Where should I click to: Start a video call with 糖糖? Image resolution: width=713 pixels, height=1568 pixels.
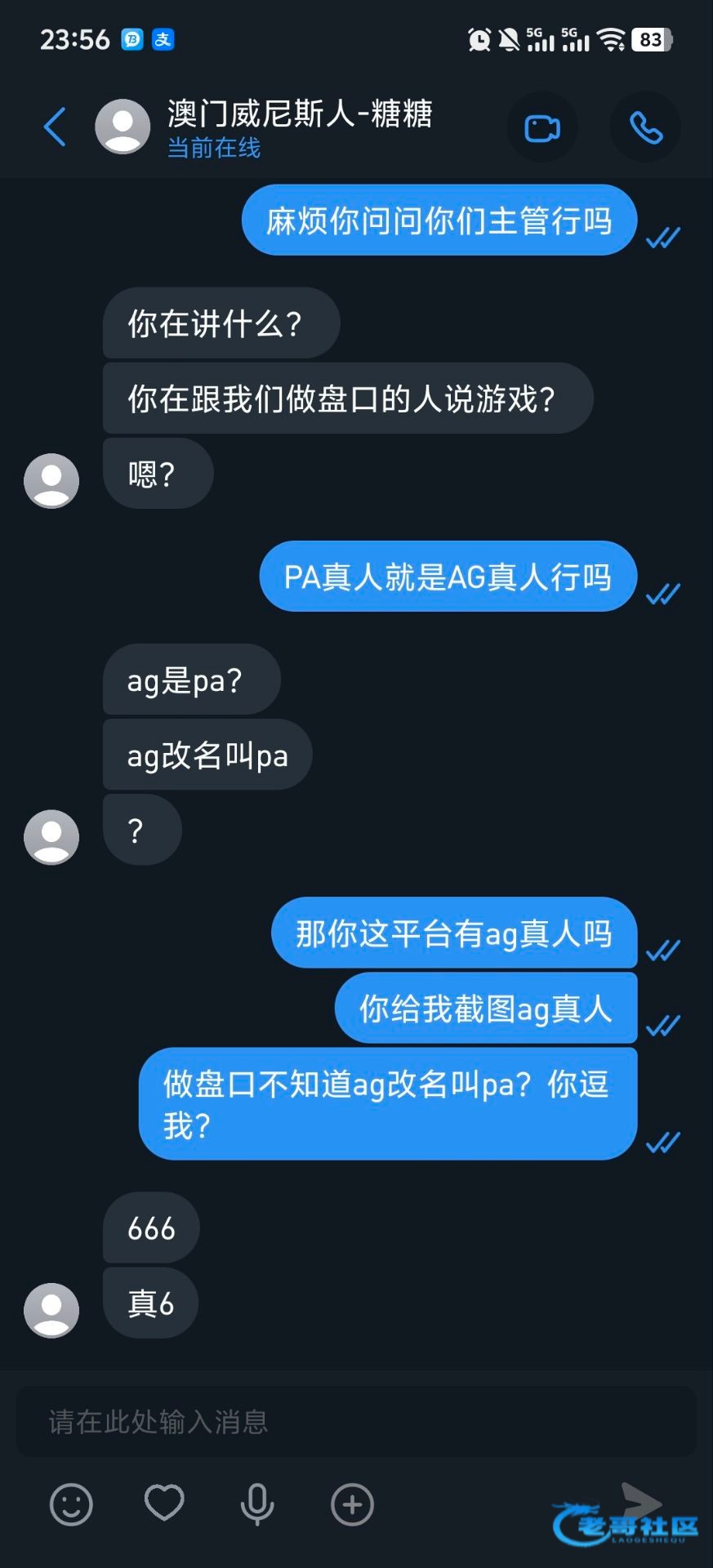pyautogui.click(x=542, y=128)
